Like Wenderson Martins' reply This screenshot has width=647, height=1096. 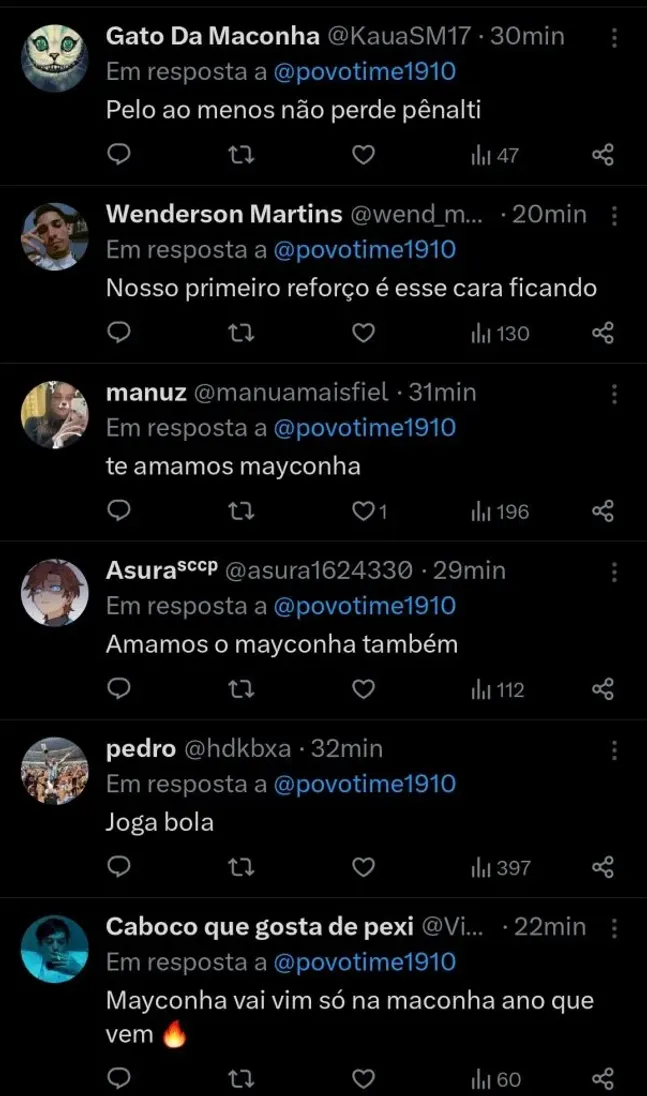point(364,333)
